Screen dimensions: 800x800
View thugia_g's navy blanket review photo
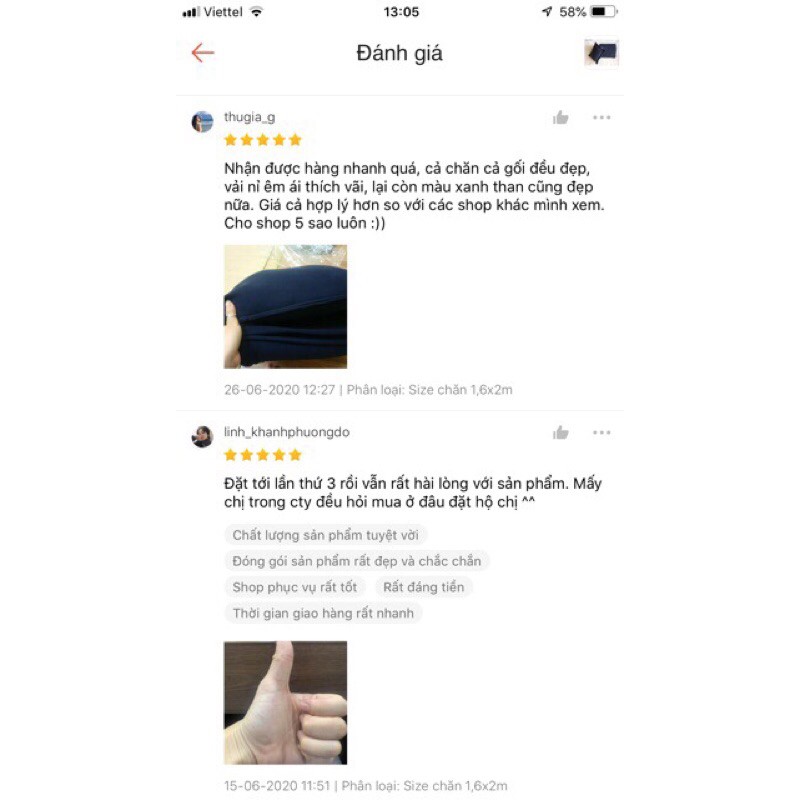coord(285,306)
